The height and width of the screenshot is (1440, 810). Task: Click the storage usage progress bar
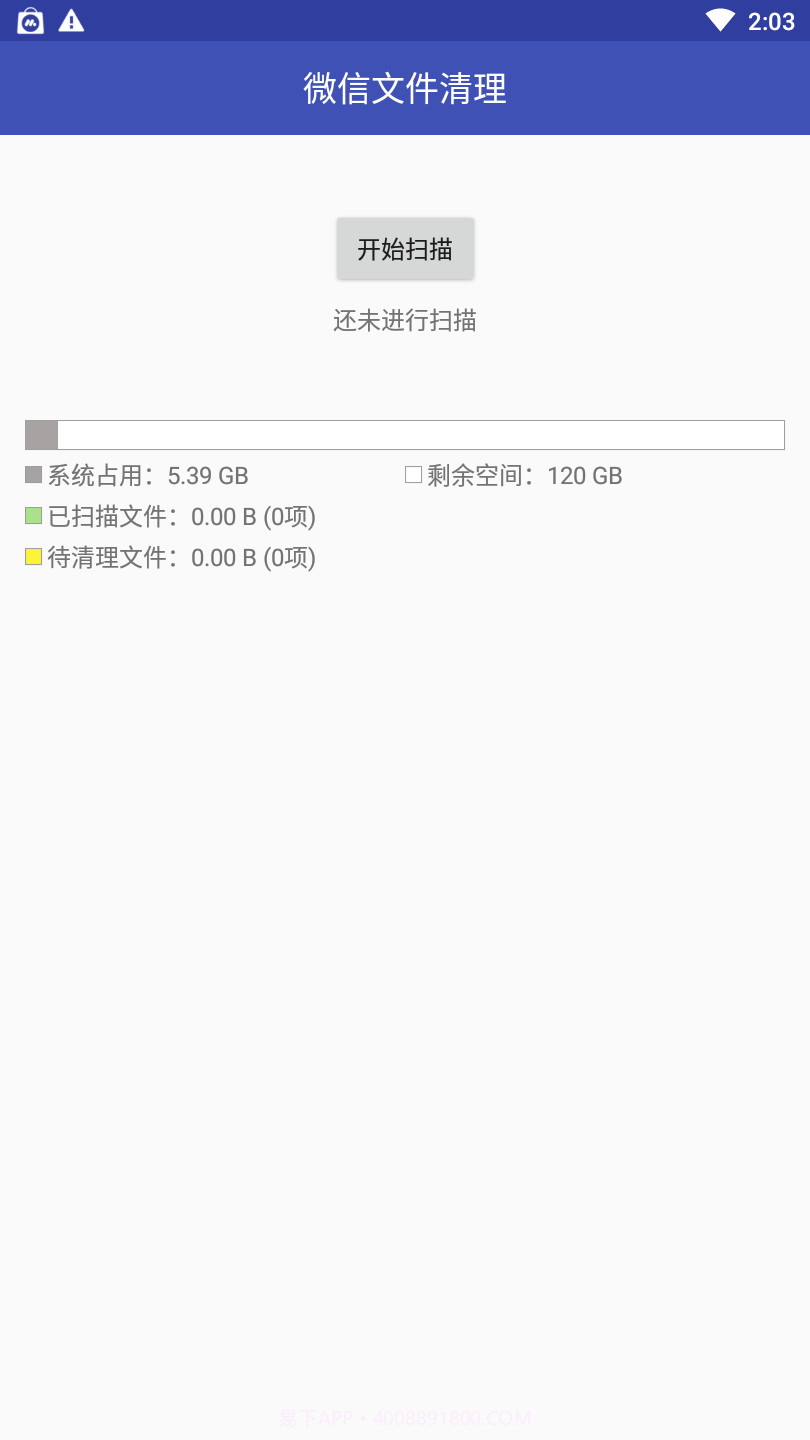(x=405, y=435)
